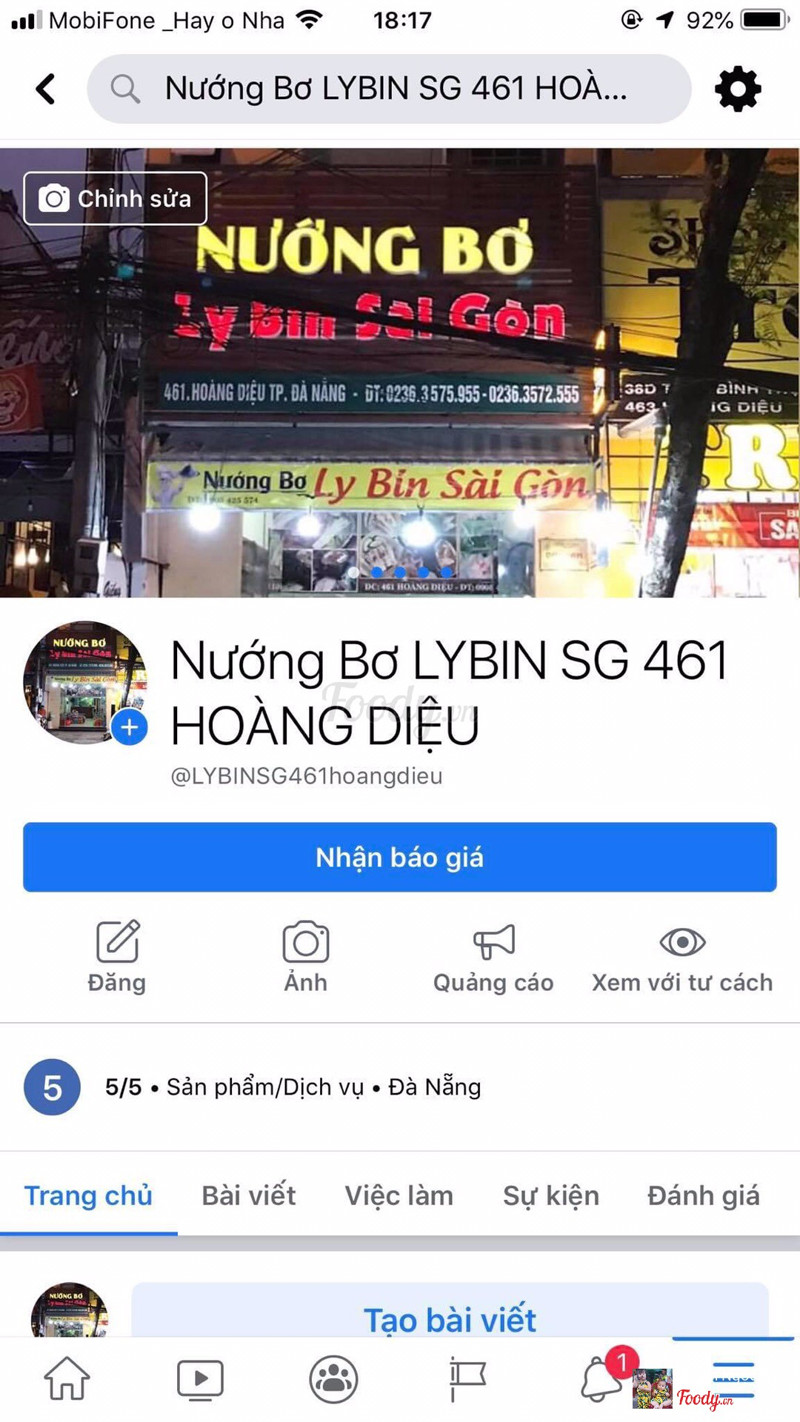Select Xem với tư cách
Screen dimensions: 800x1422
pos(682,956)
